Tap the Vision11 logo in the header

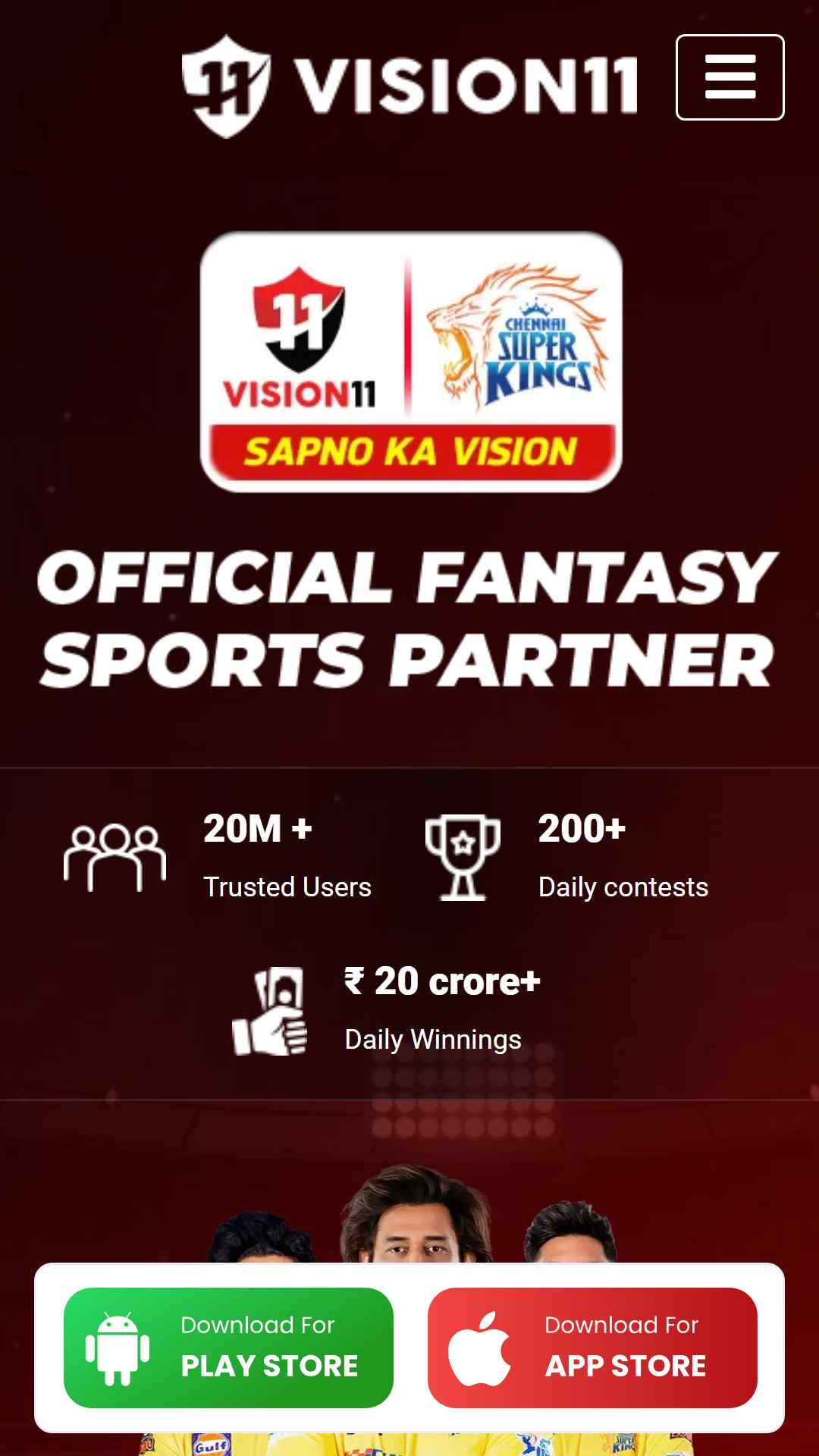[x=409, y=85]
